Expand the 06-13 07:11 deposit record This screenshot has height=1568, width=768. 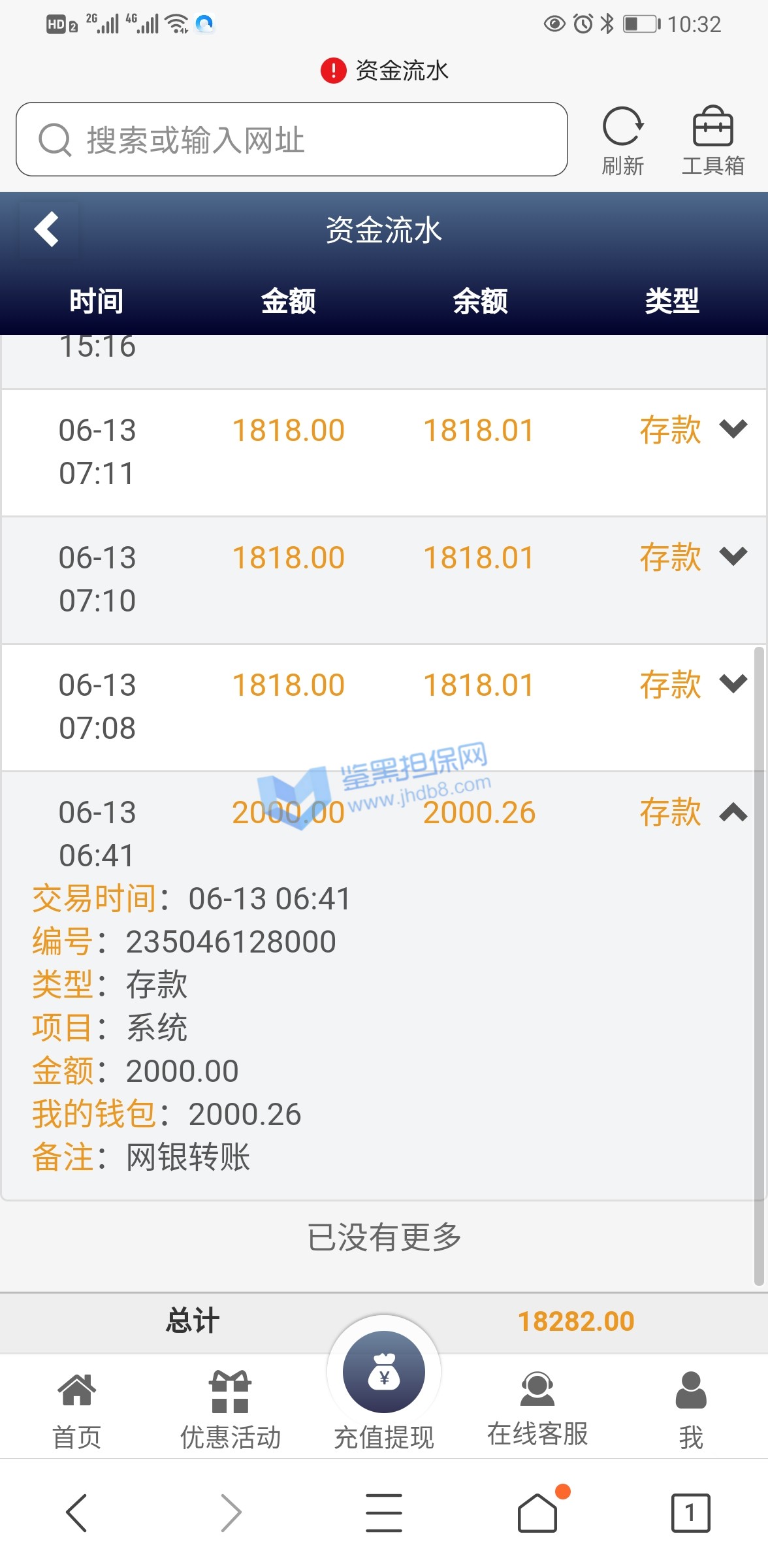733,429
